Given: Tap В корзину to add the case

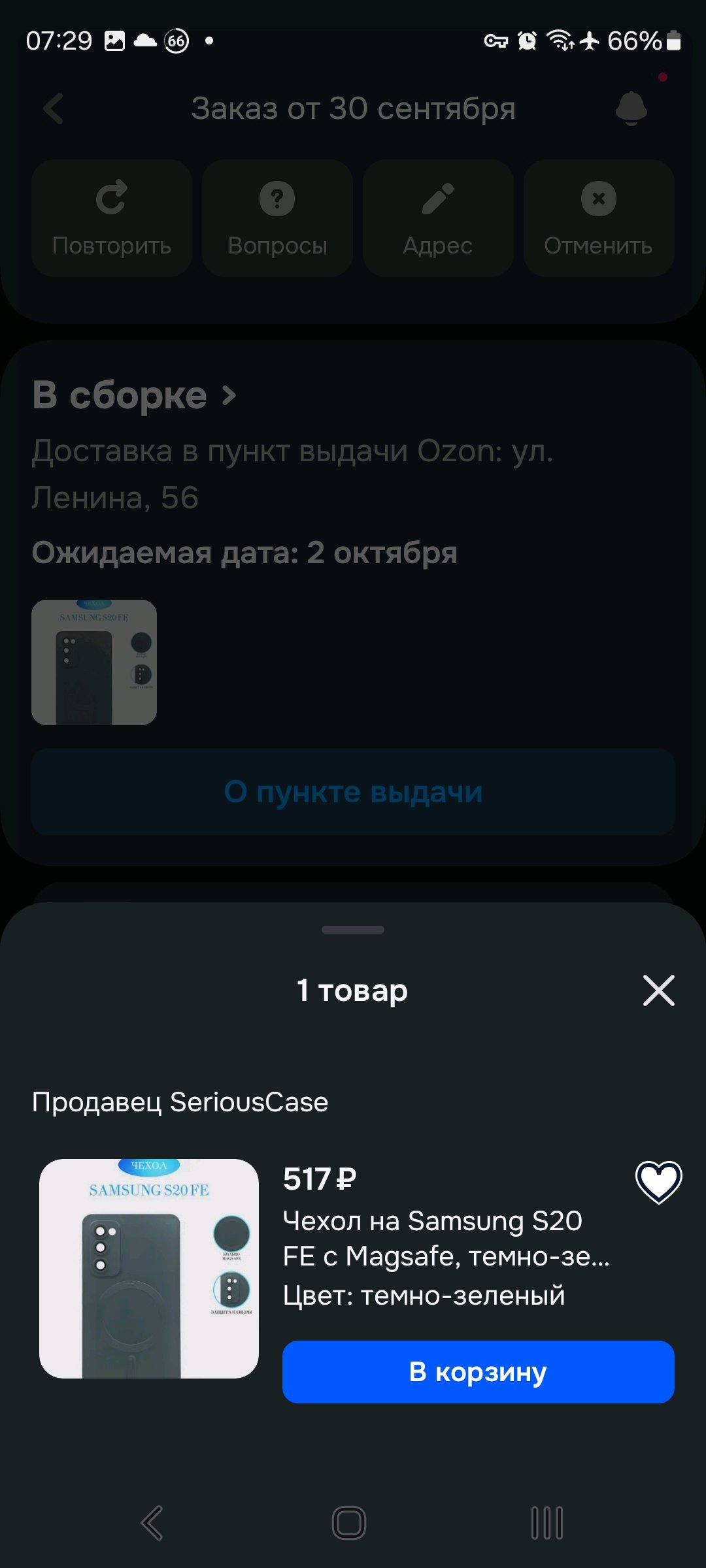Looking at the screenshot, I should pos(478,1371).
